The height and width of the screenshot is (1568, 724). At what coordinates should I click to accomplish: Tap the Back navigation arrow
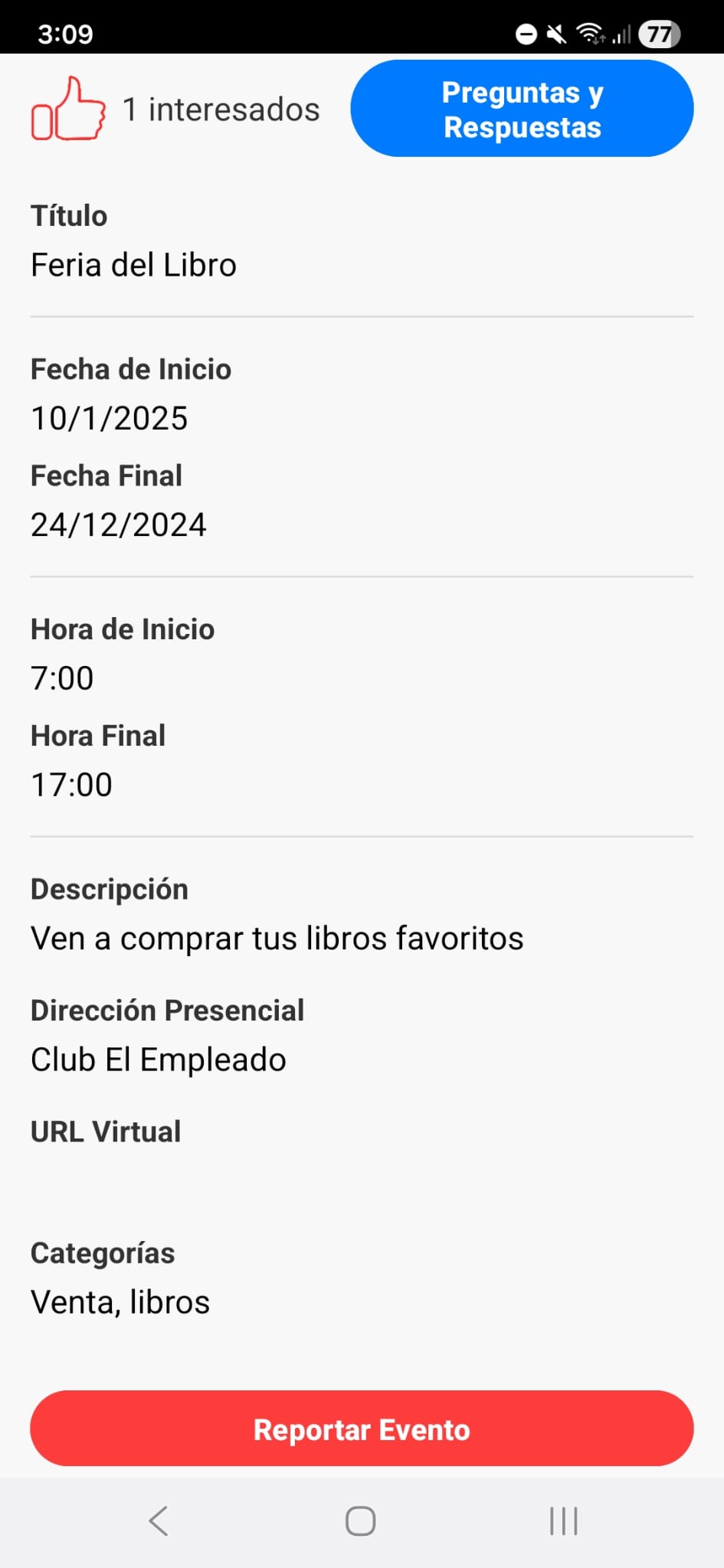coord(159,1521)
